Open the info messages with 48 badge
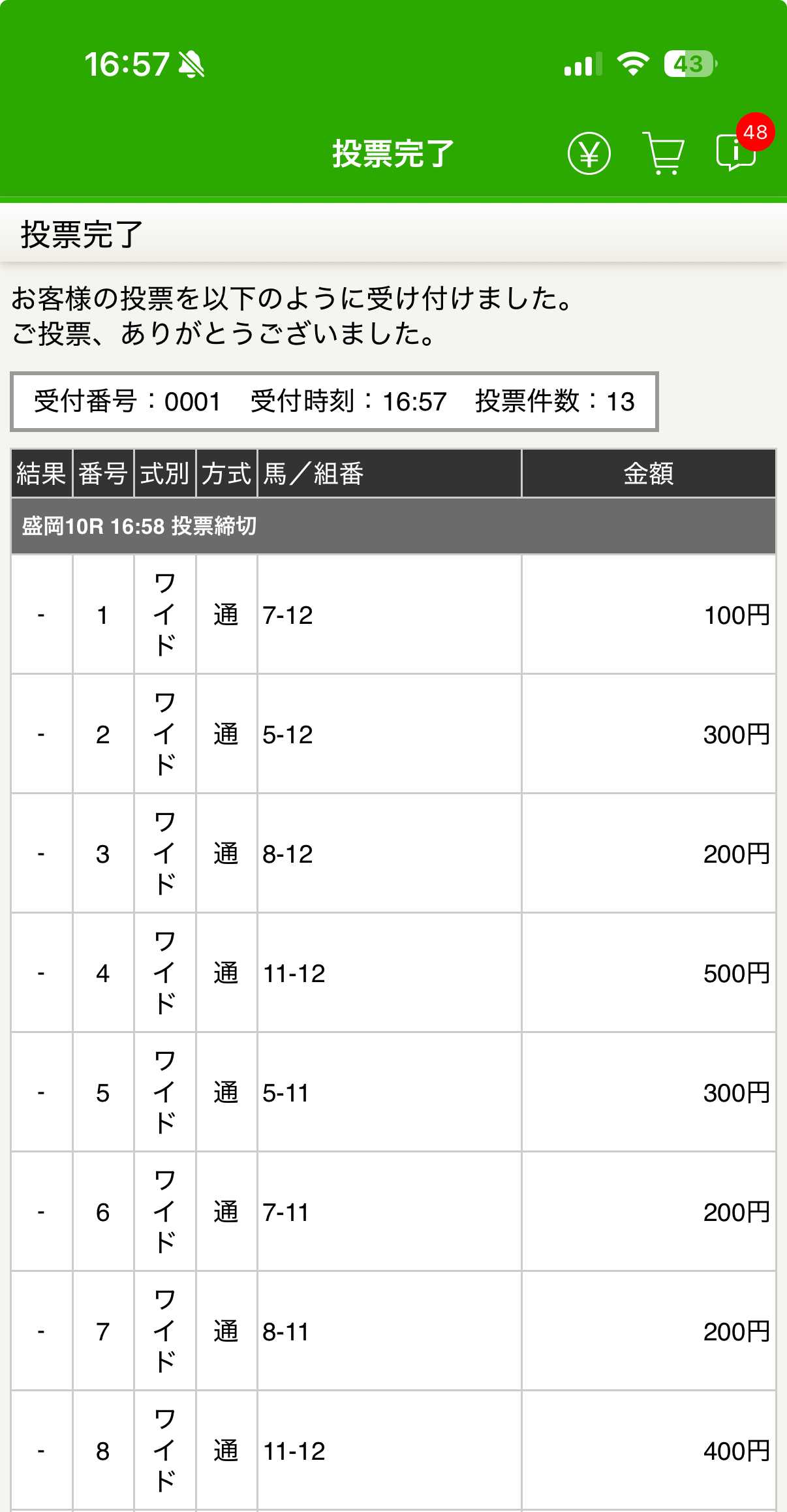 click(736, 153)
